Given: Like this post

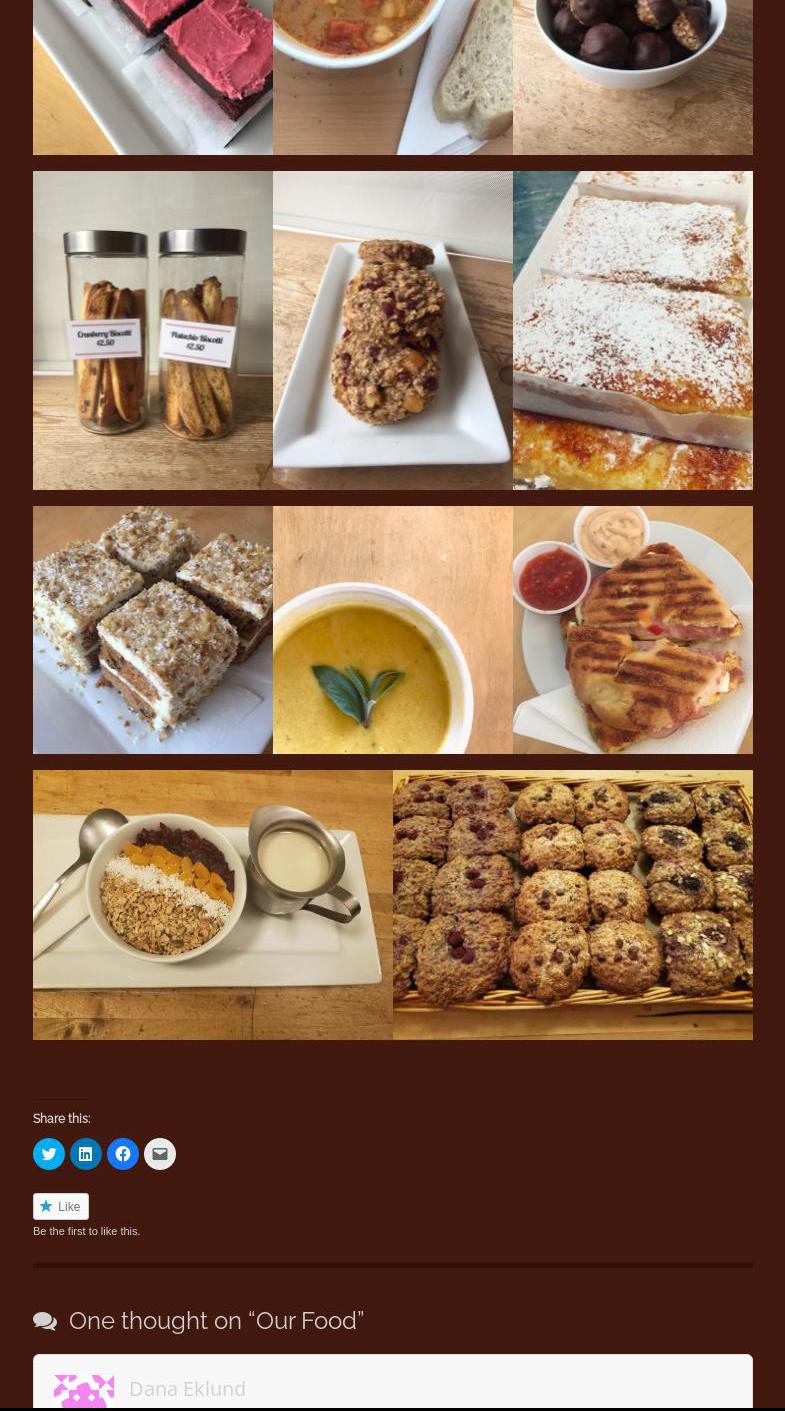Looking at the screenshot, I should [x=61, y=1207].
